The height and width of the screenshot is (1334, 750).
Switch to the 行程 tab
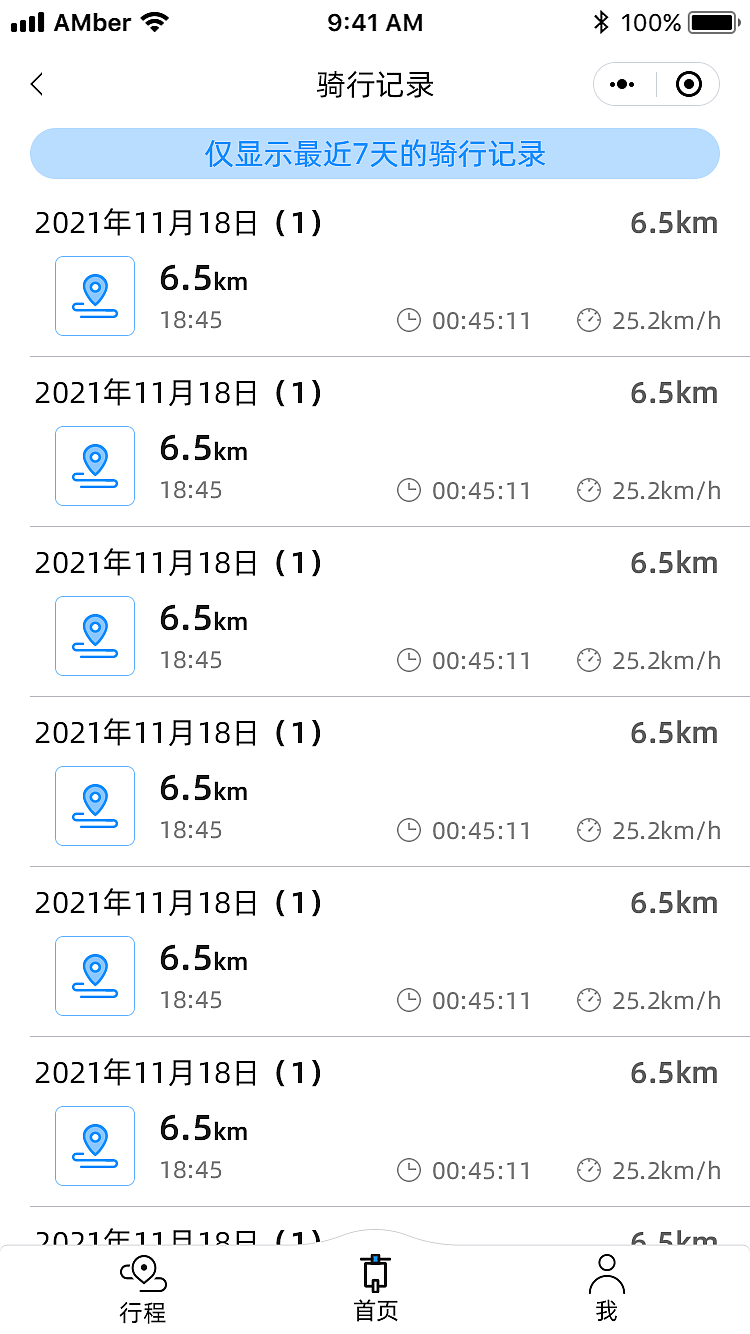pyautogui.click(x=143, y=1287)
